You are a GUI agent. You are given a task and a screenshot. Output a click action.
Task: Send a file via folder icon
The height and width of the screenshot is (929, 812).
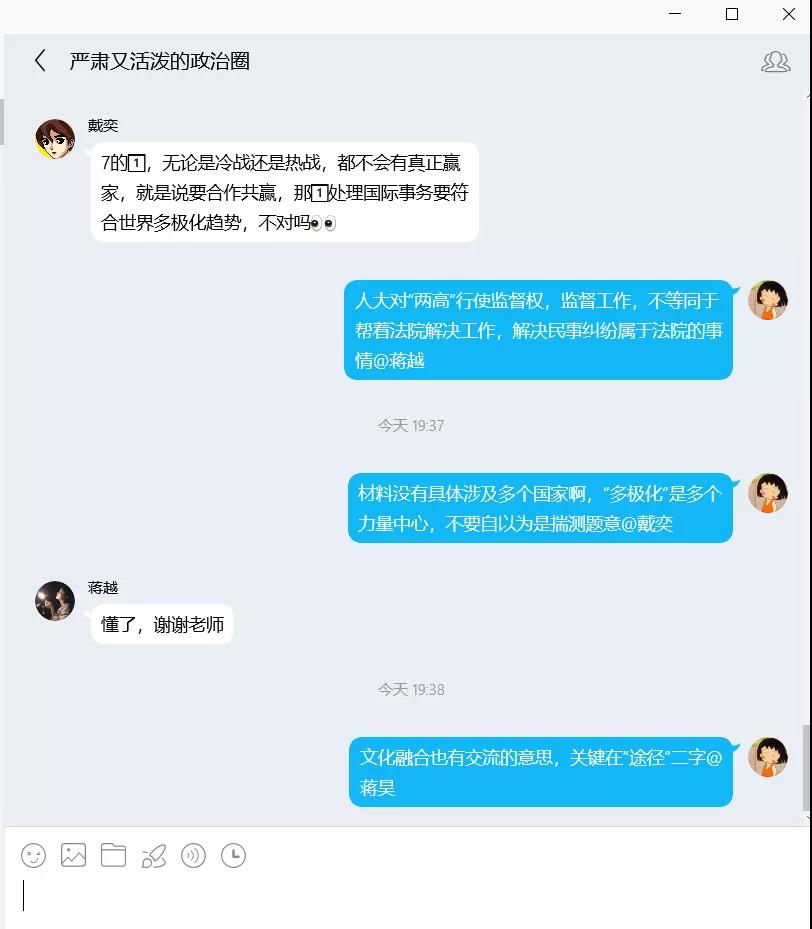click(x=114, y=856)
